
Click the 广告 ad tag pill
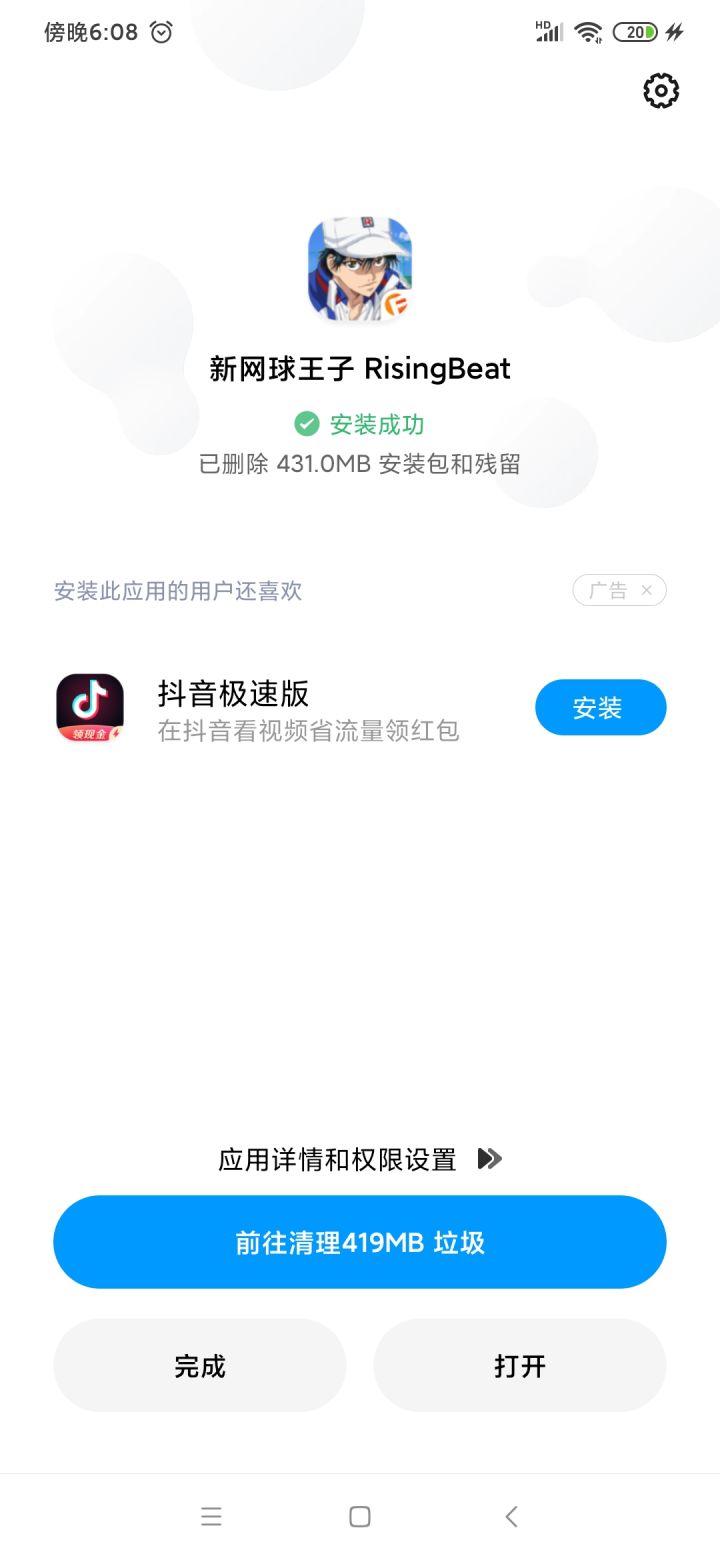pyautogui.click(x=610, y=590)
